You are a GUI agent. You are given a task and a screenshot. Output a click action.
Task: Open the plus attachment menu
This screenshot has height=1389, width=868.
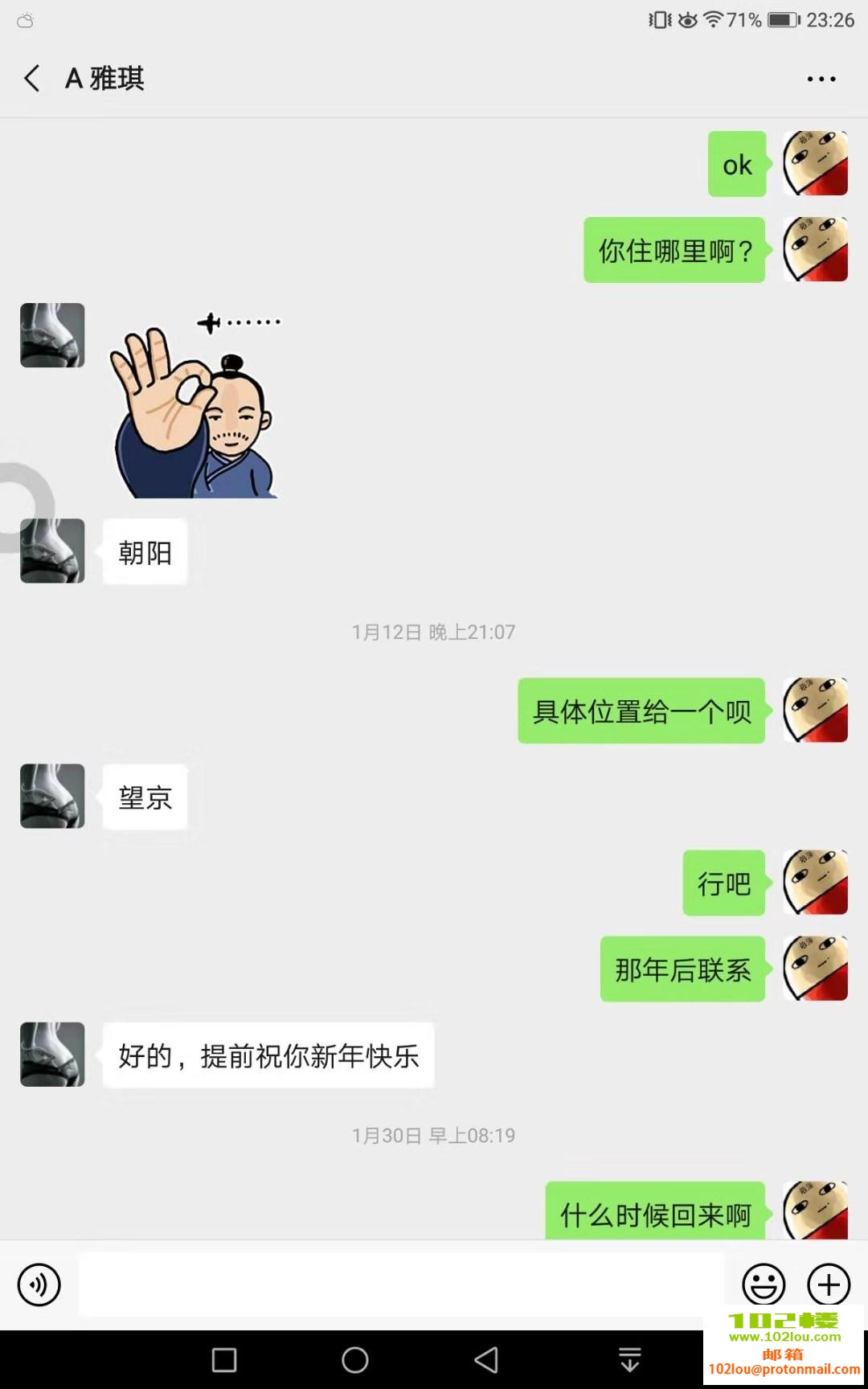[829, 1285]
